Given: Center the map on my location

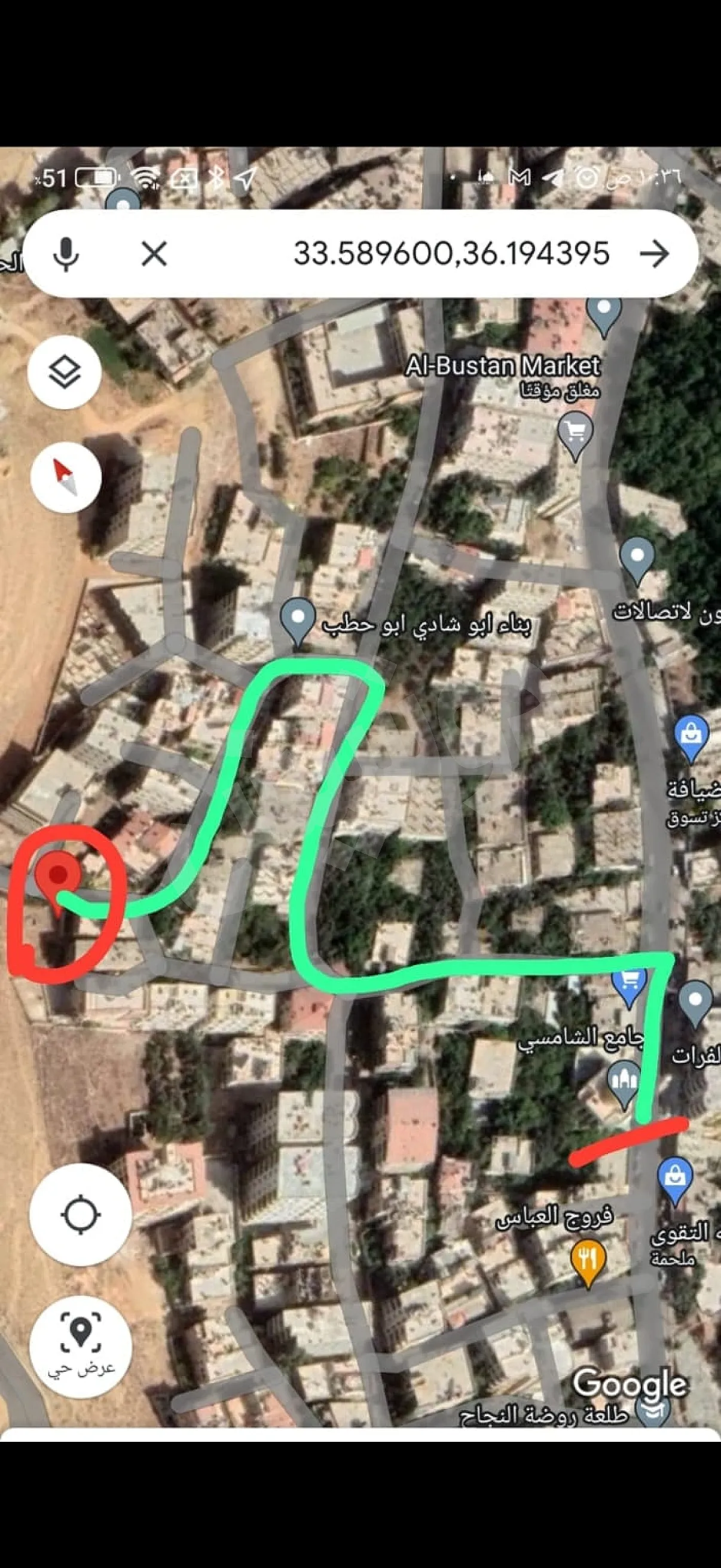Looking at the screenshot, I should [x=80, y=1215].
